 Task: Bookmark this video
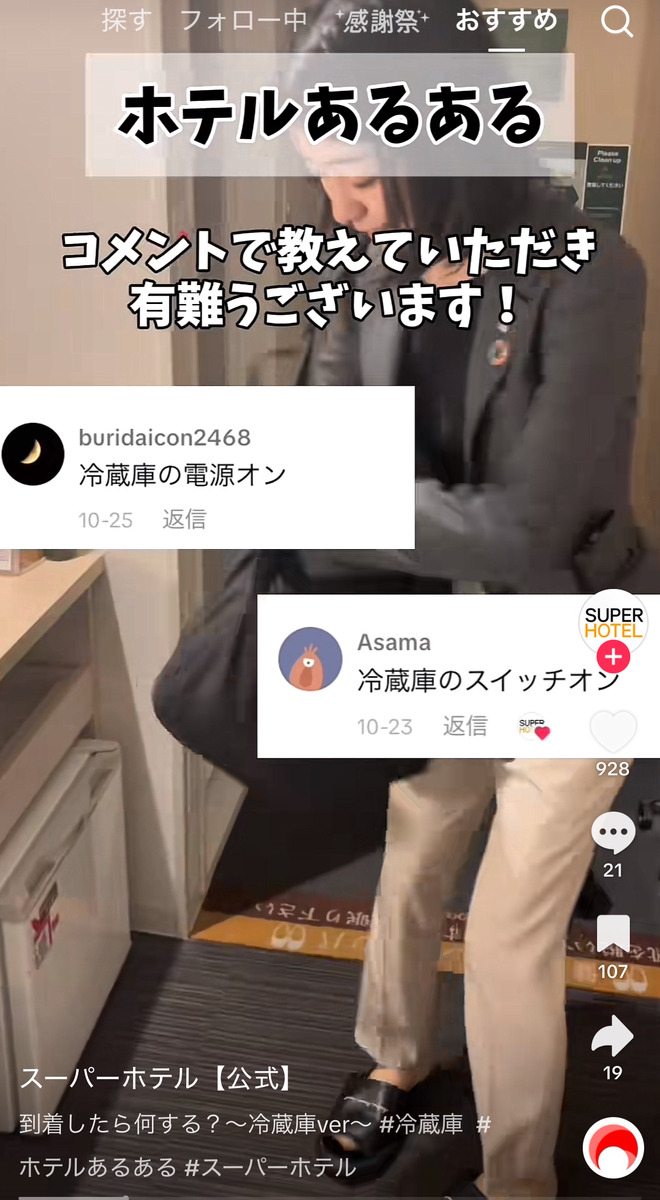pos(612,935)
